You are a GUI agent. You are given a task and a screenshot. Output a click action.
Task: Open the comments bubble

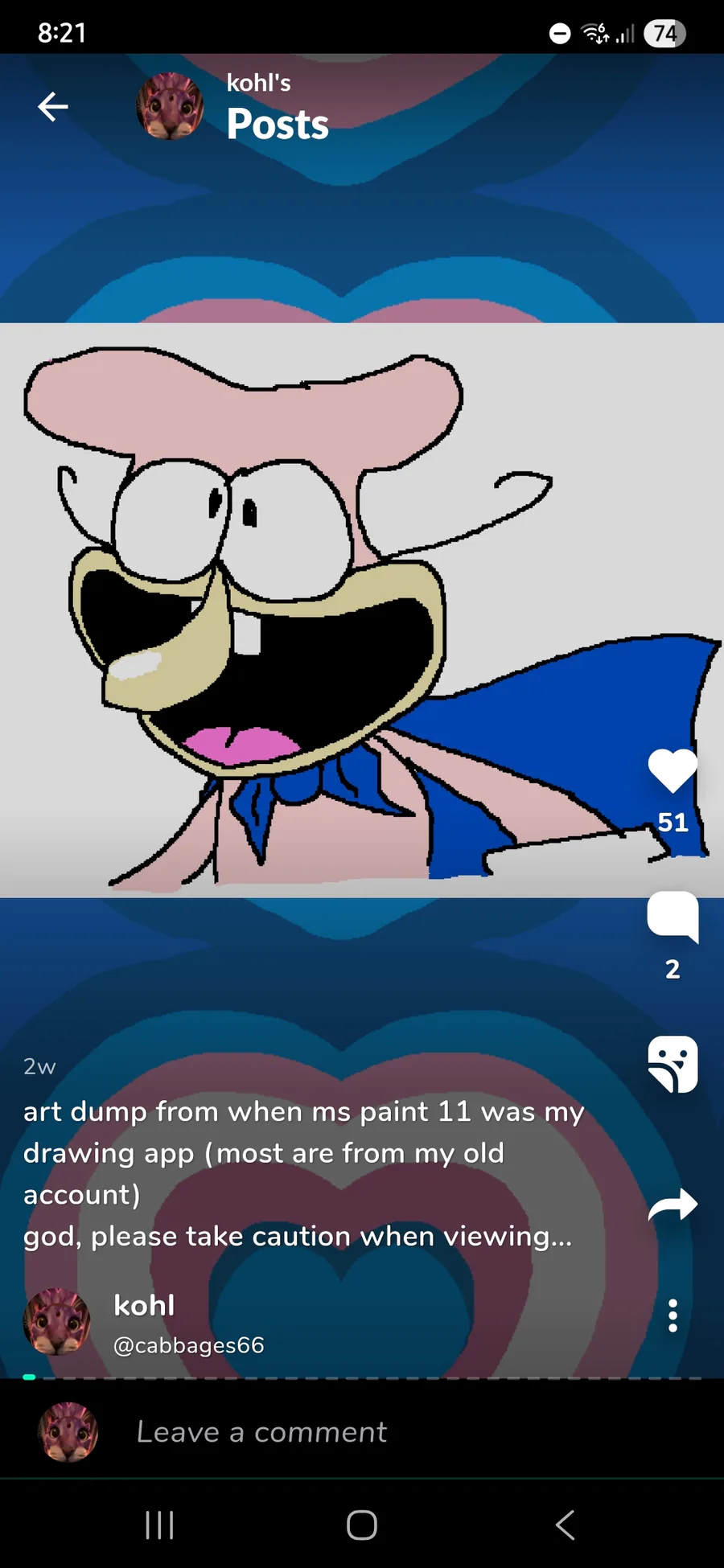[x=673, y=917]
